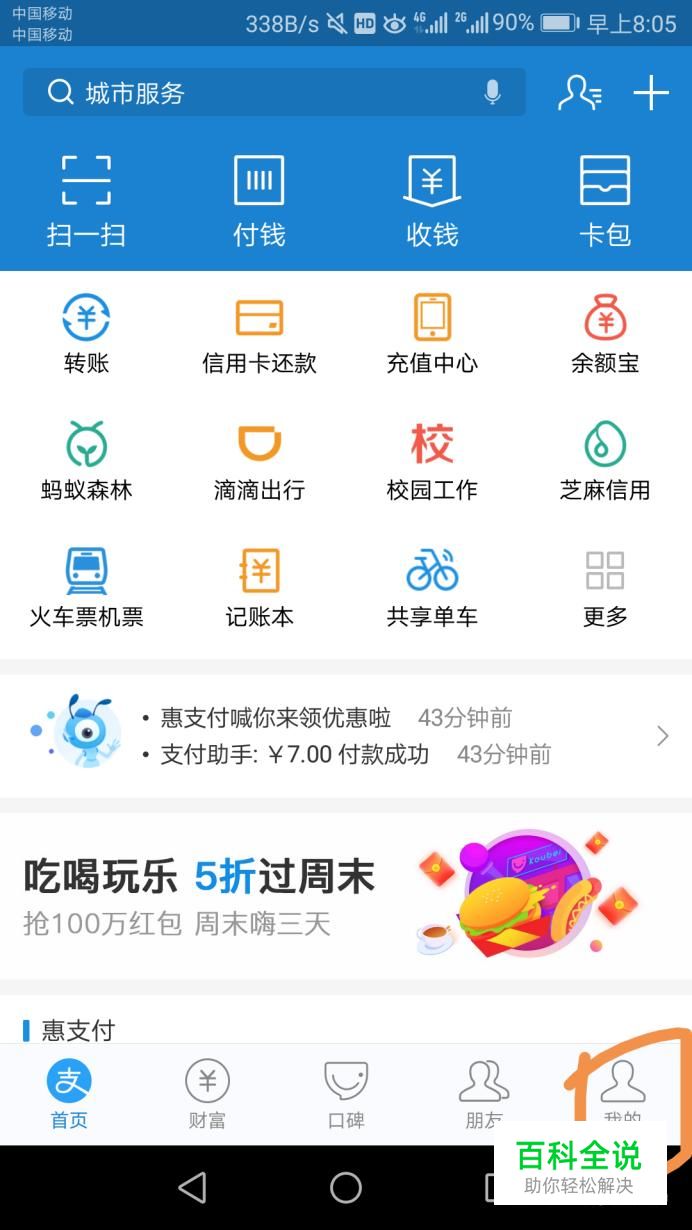Open the plus menu
Viewport: 692px width, 1230px height.
tap(651, 93)
